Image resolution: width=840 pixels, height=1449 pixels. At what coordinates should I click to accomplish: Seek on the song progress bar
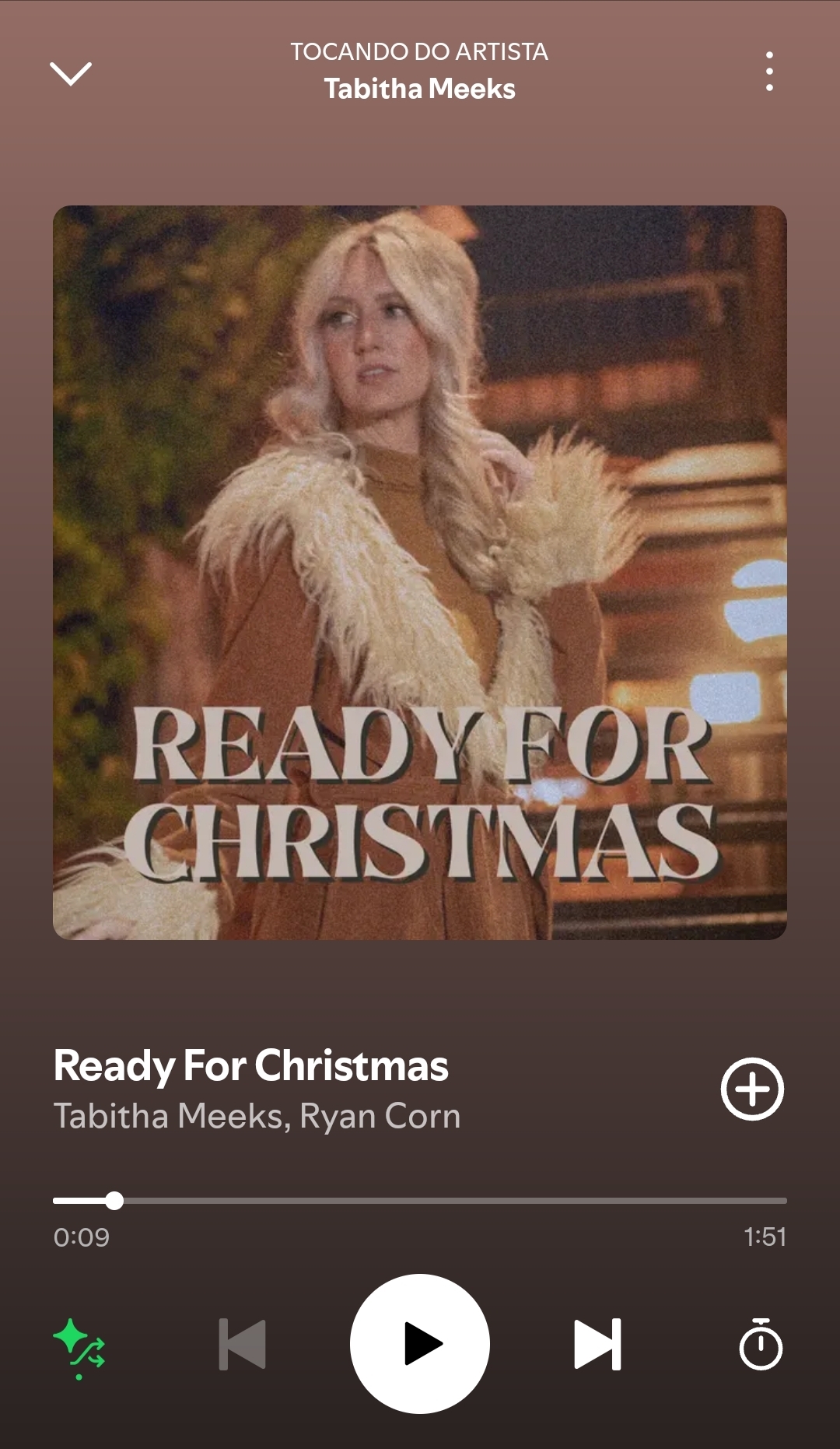pyautogui.click(x=420, y=1201)
